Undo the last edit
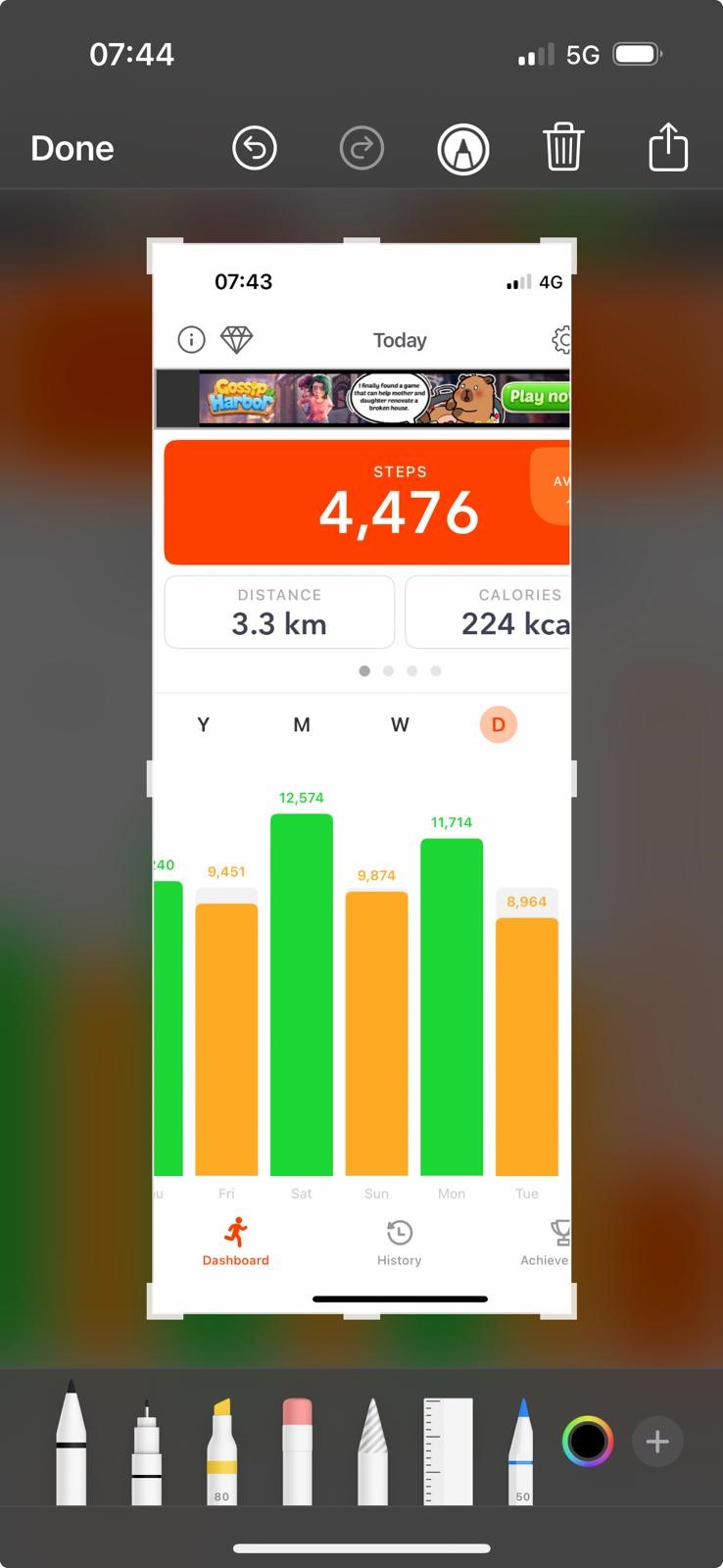723x1568 pixels. coord(255,149)
